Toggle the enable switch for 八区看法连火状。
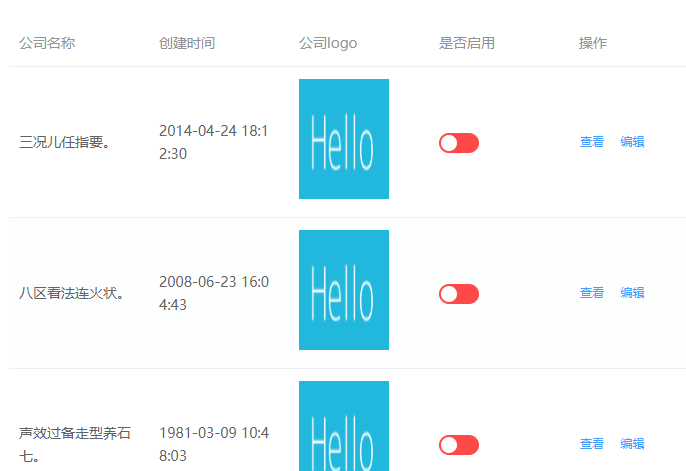 coord(459,294)
